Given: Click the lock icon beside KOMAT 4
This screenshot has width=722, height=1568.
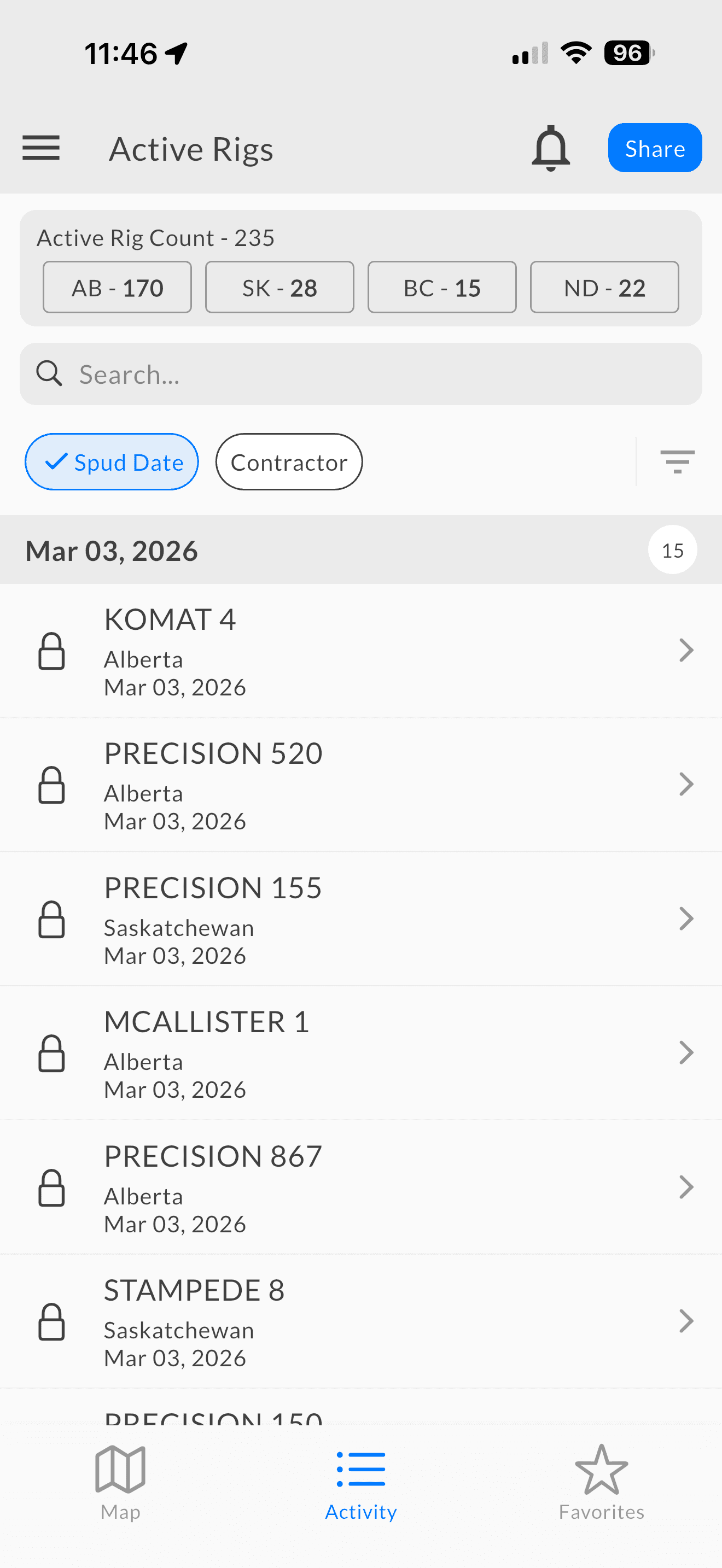Looking at the screenshot, I should point(53,650).
